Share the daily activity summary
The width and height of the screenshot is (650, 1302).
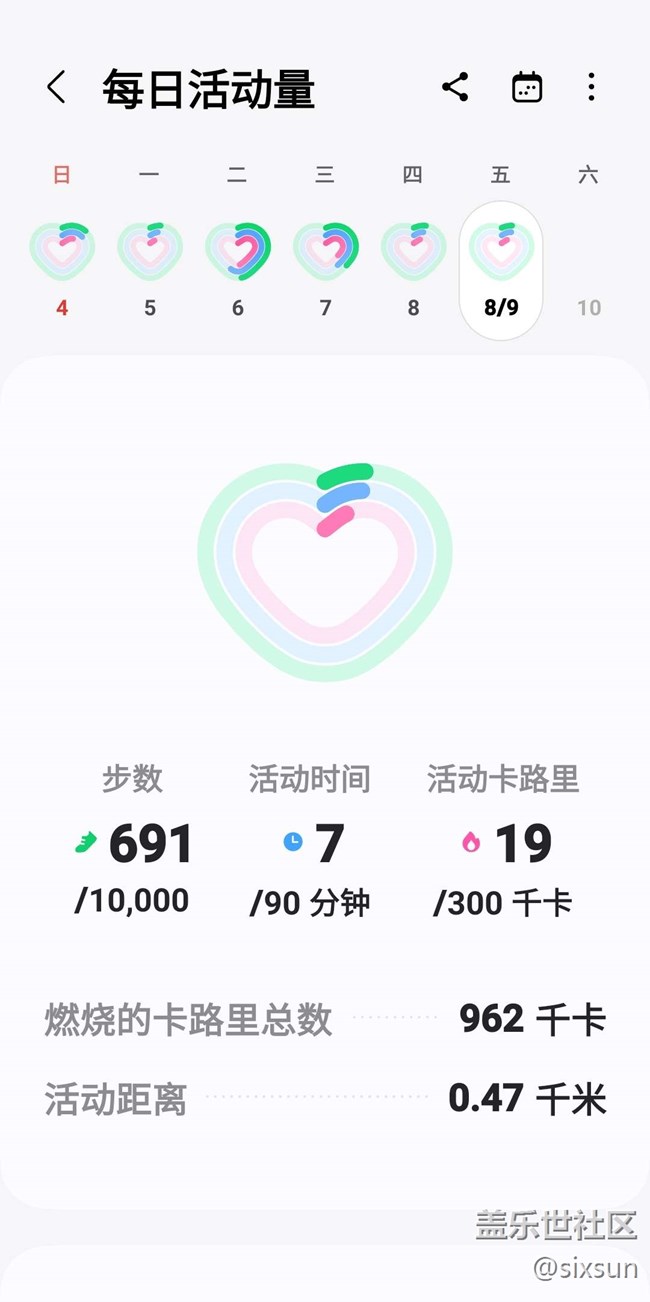point(455,88)
